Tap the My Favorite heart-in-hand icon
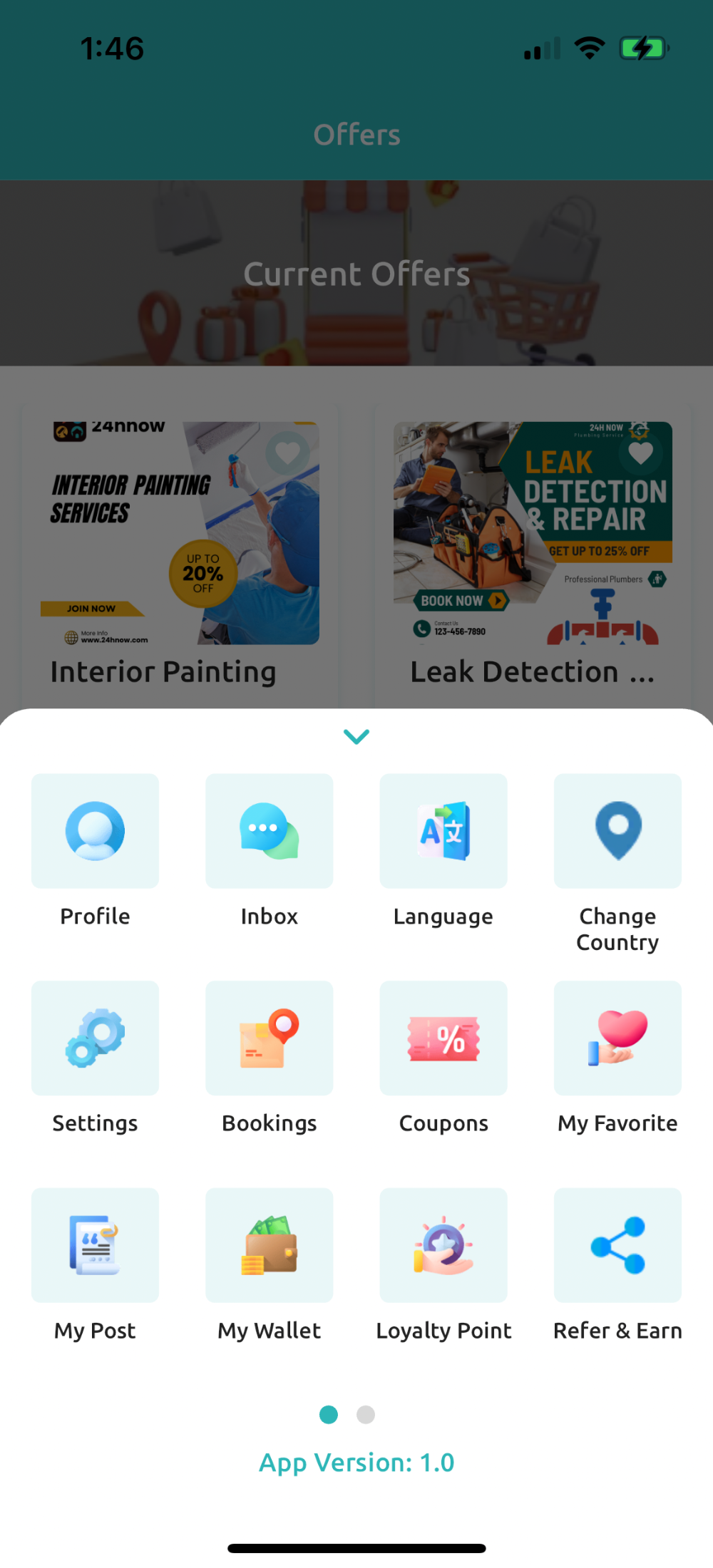This screenshot has height=1568, width=713. (617, 1038)
